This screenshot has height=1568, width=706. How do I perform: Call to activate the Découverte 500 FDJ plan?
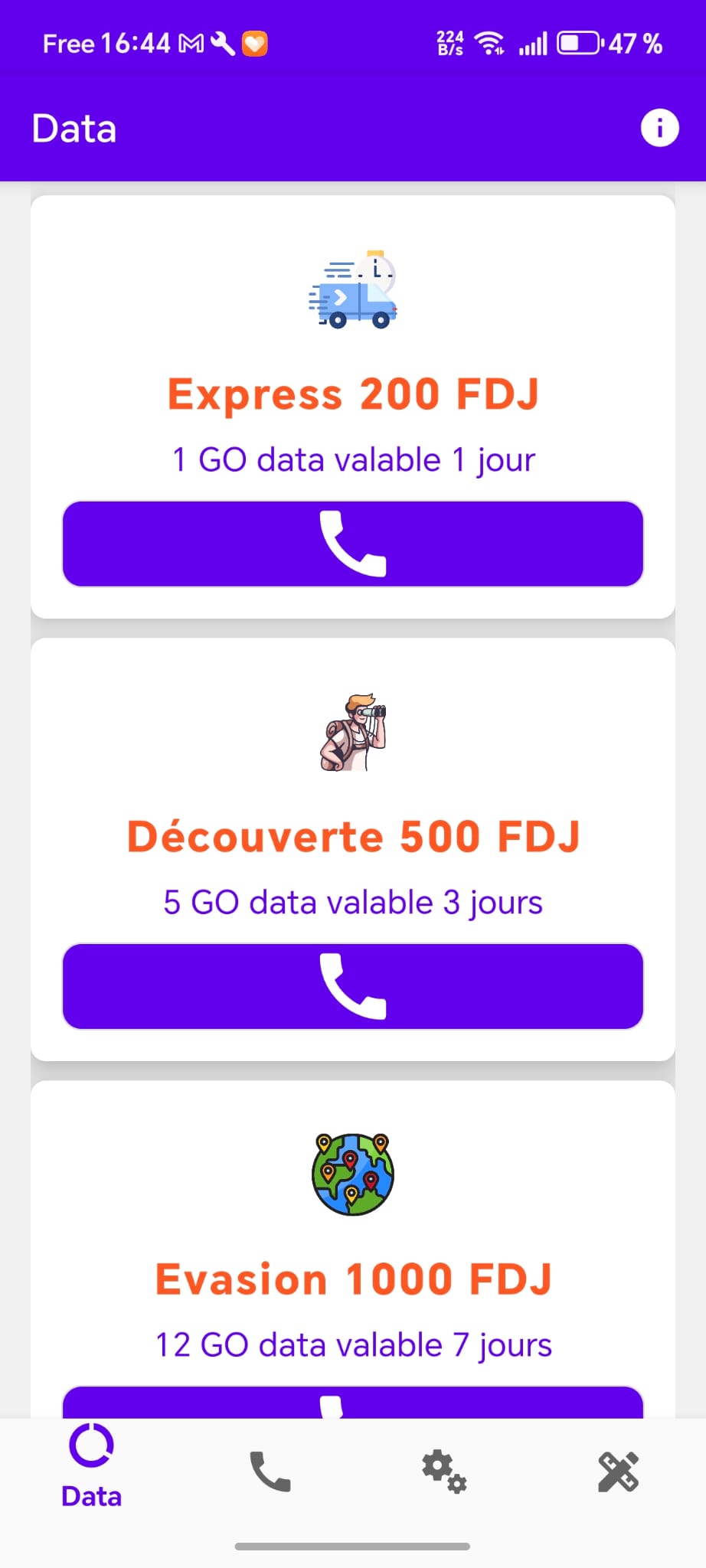(x=353, y=987)
